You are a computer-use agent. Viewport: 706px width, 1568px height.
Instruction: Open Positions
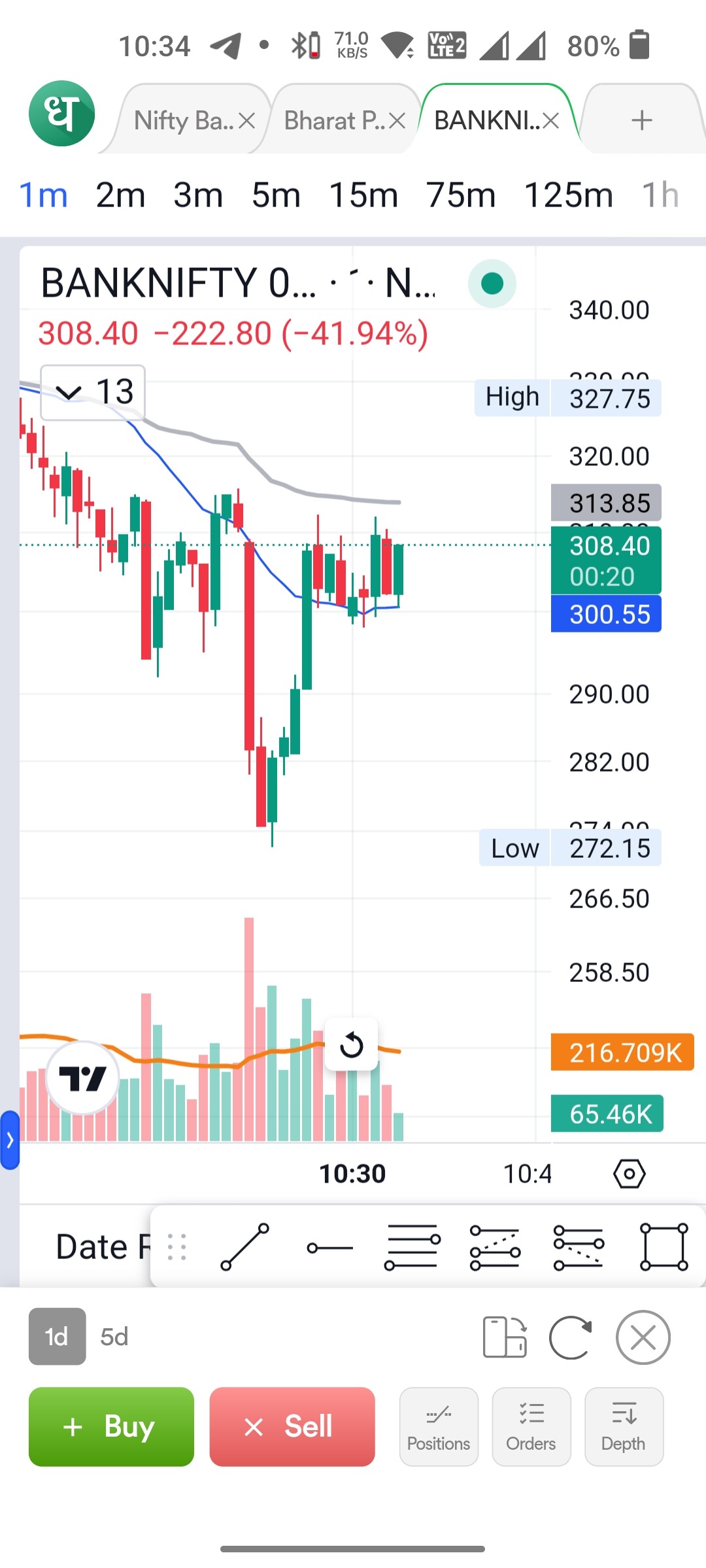[439, 1426]
